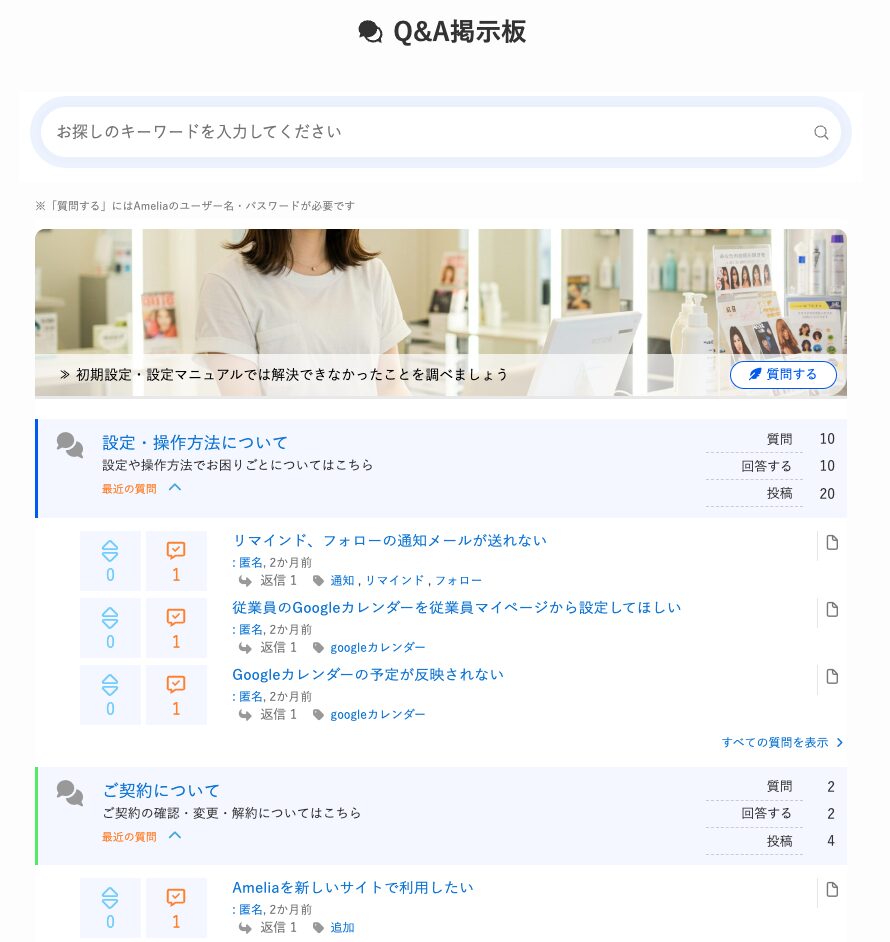Tap document icon beside リマインド question
Viewport: 890px width, 942px height.
(832, 543)
